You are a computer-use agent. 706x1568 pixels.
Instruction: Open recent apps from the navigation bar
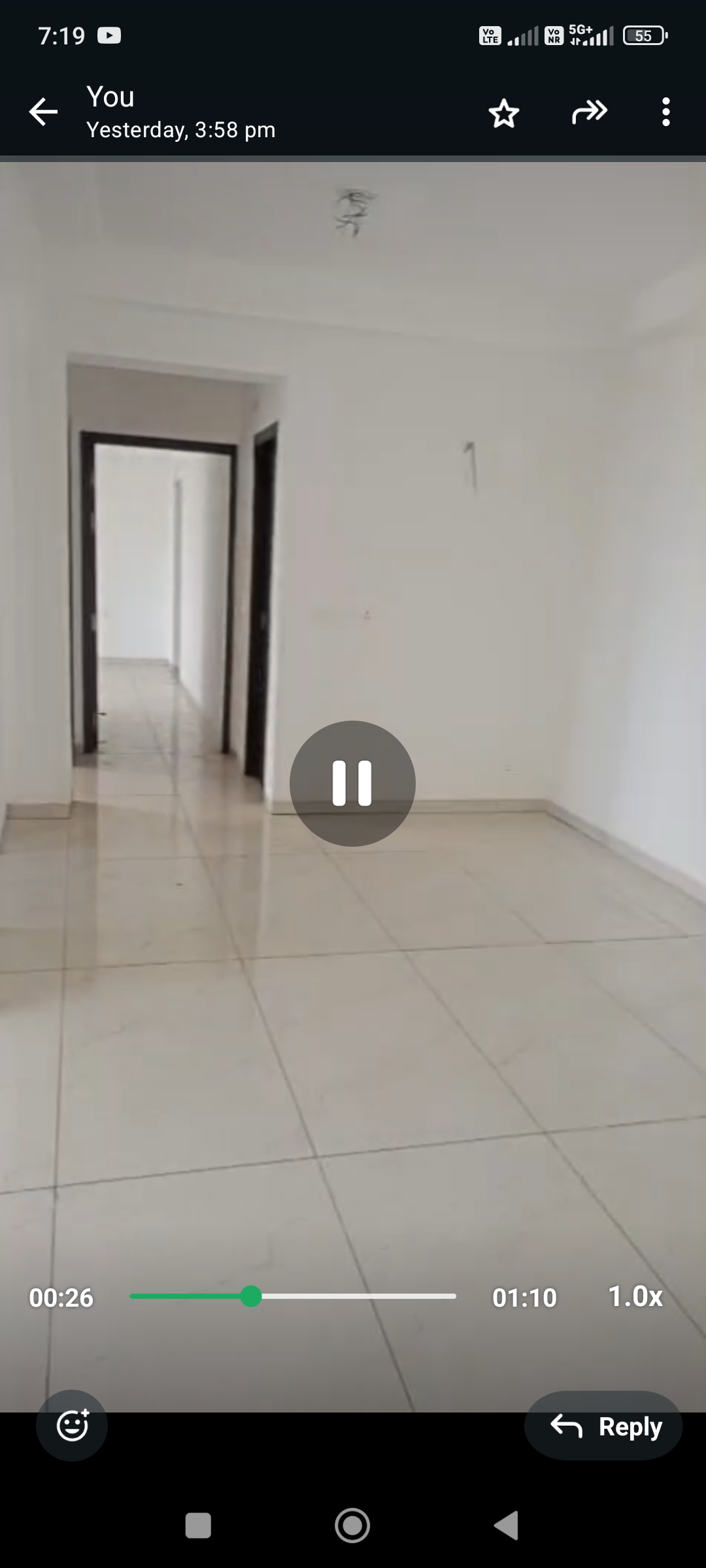click(x=198, y=1526)
